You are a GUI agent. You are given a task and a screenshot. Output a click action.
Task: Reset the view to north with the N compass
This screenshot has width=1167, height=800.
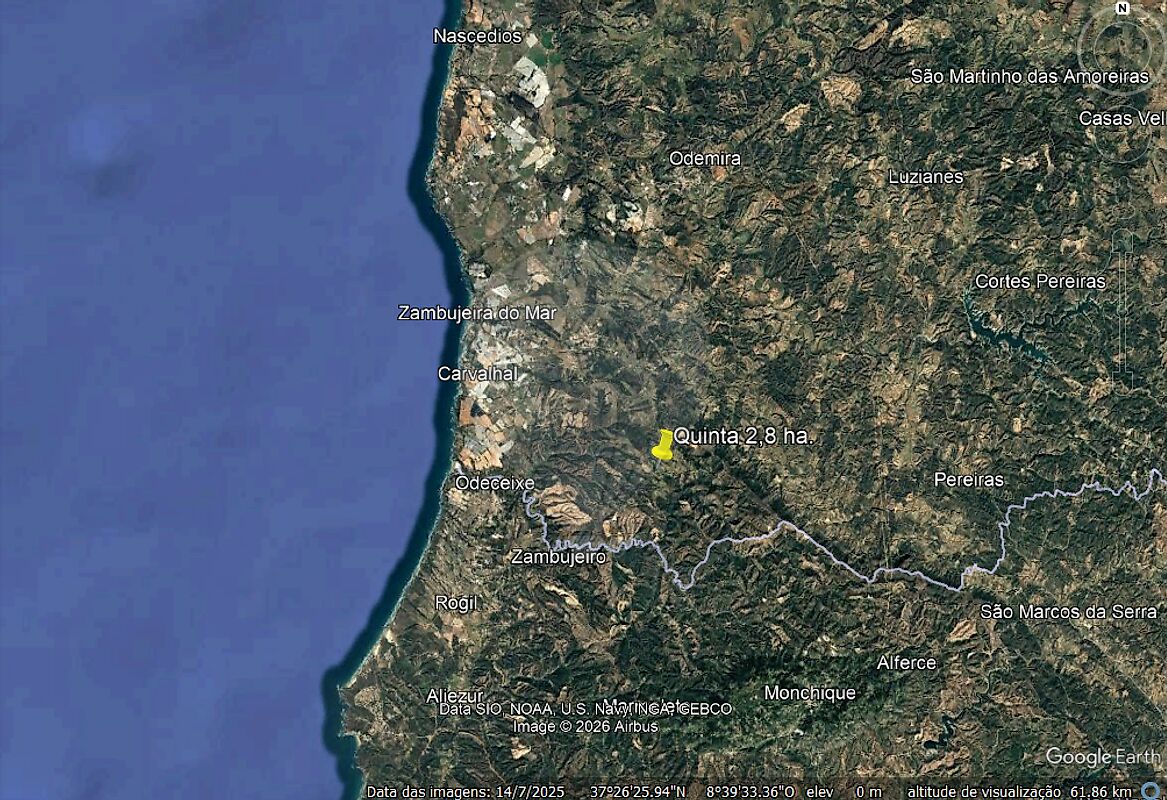[x=1122, y=8]
